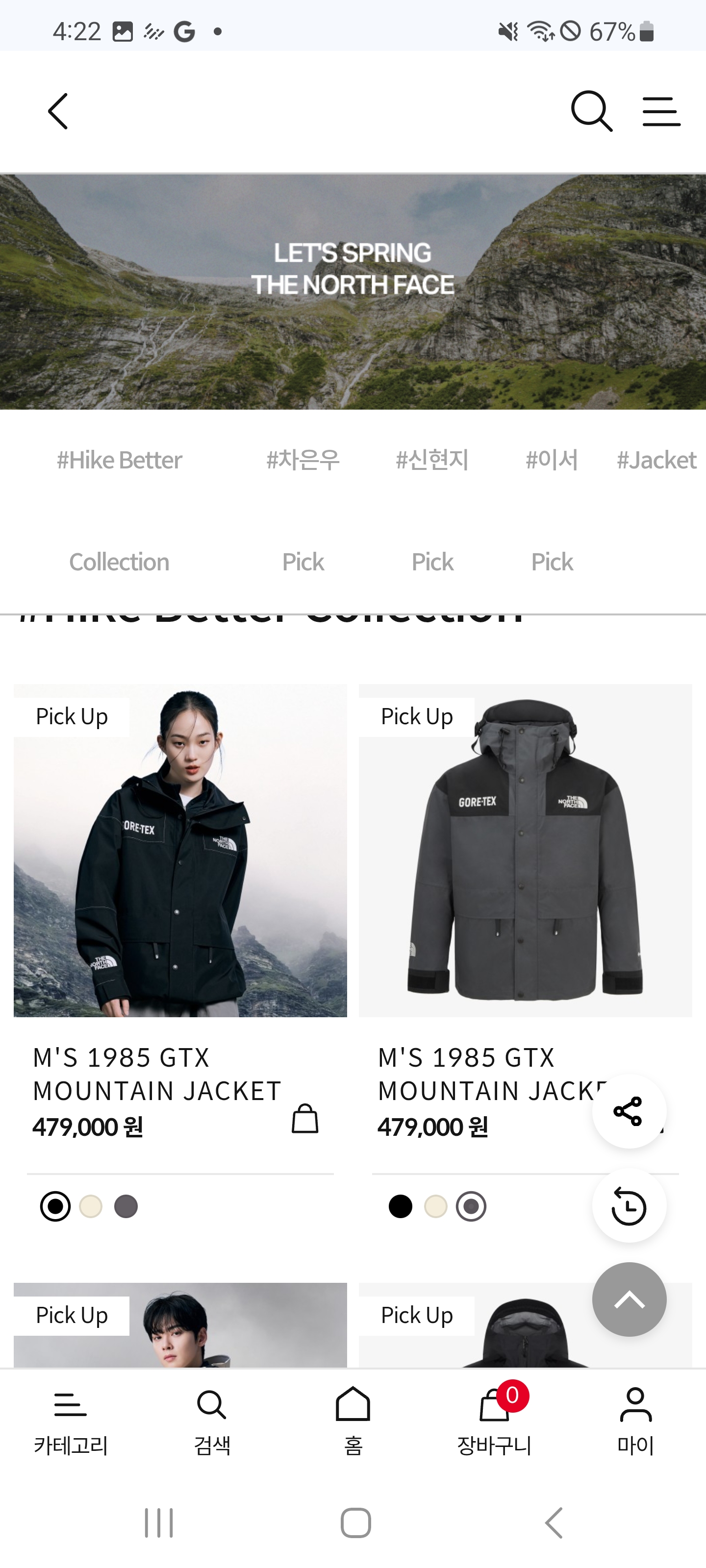
Task: Select the #Hike Better Collection tab
Action: (120, 511)
